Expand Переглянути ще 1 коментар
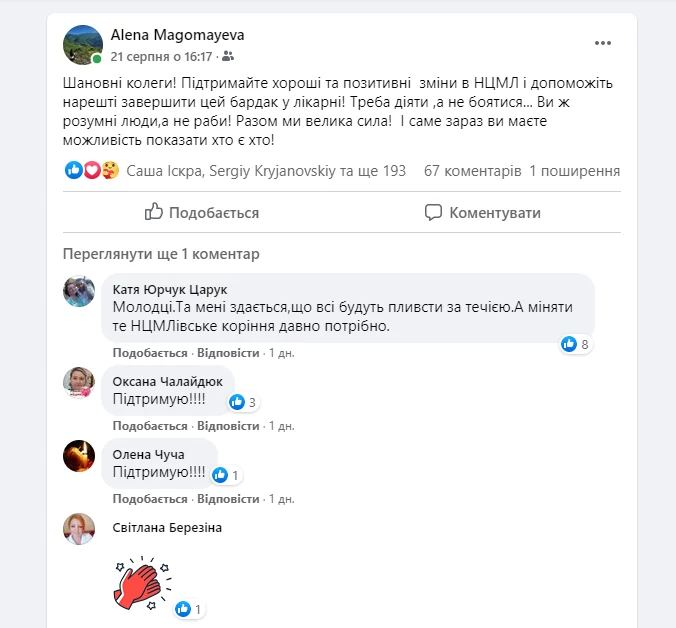The width and height of the screenshot is (676, 628). 160,253
